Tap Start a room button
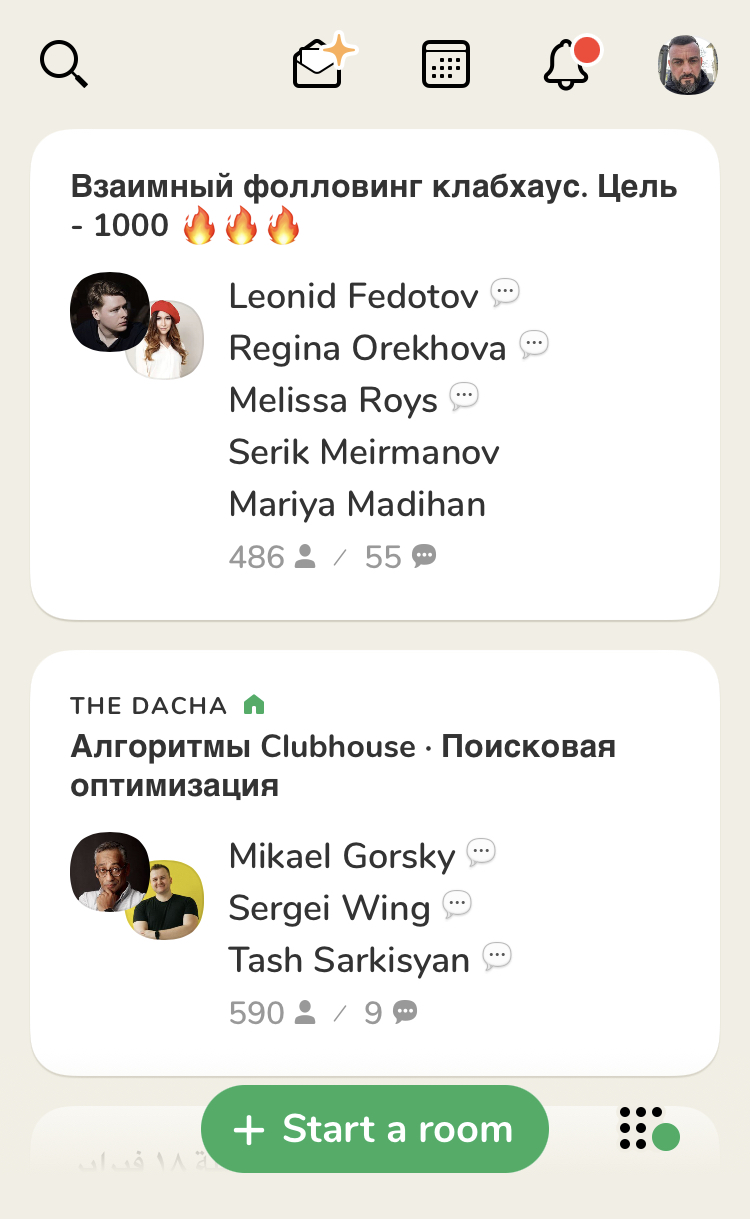The image size is (750, 1219). (375, 1129)
